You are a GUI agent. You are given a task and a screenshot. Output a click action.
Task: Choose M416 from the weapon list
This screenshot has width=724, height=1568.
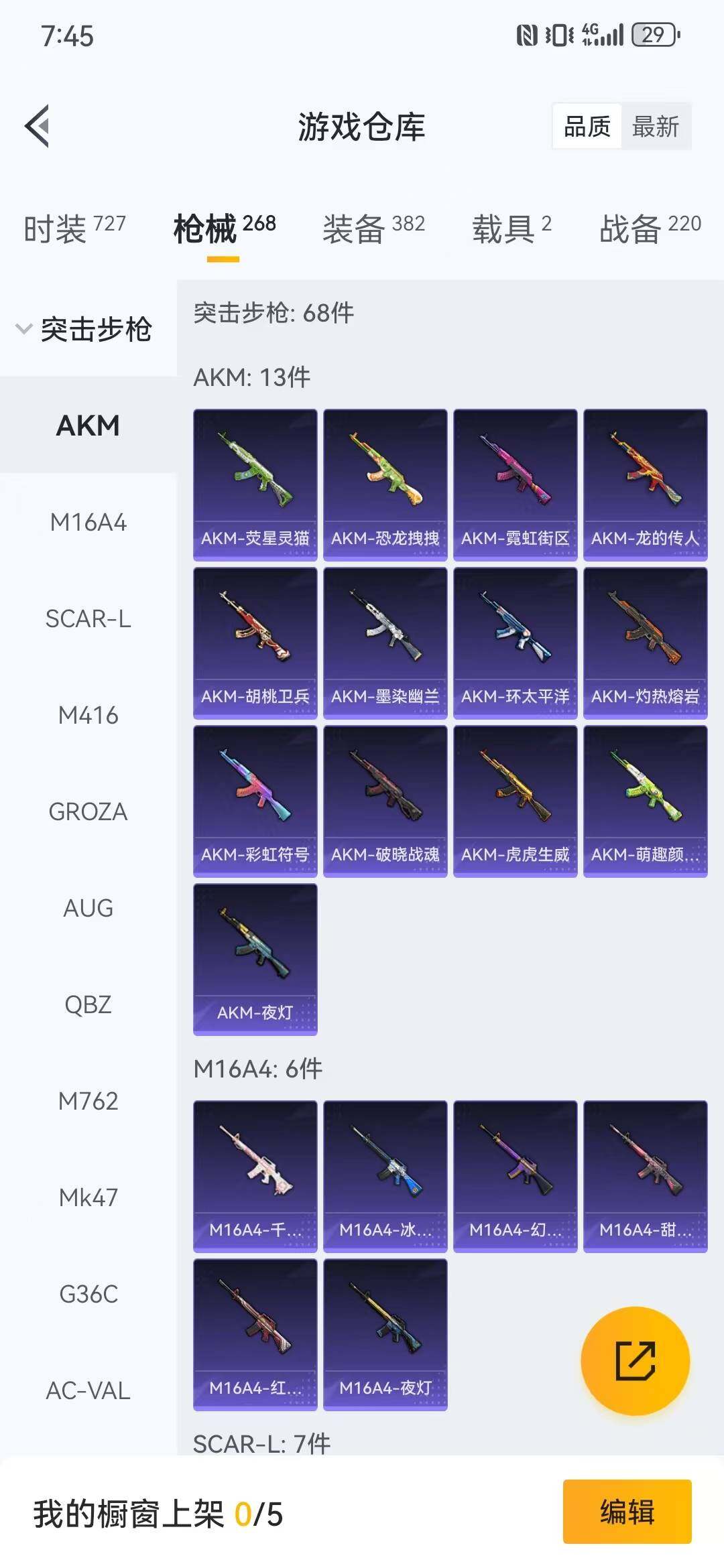[88, 715]
